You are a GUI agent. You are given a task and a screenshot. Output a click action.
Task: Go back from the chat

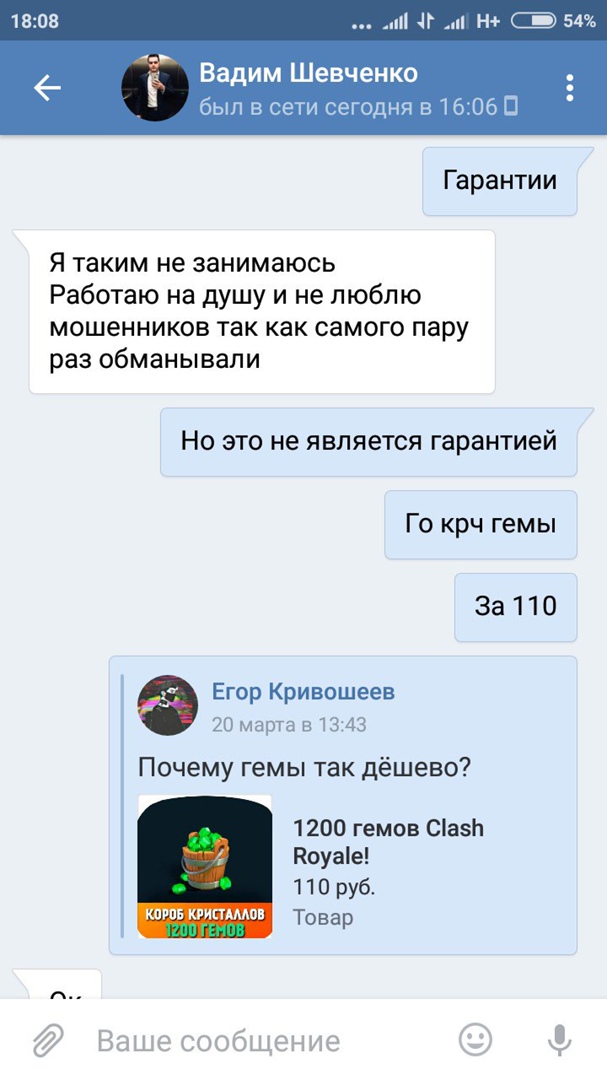(x=47, y=88)
